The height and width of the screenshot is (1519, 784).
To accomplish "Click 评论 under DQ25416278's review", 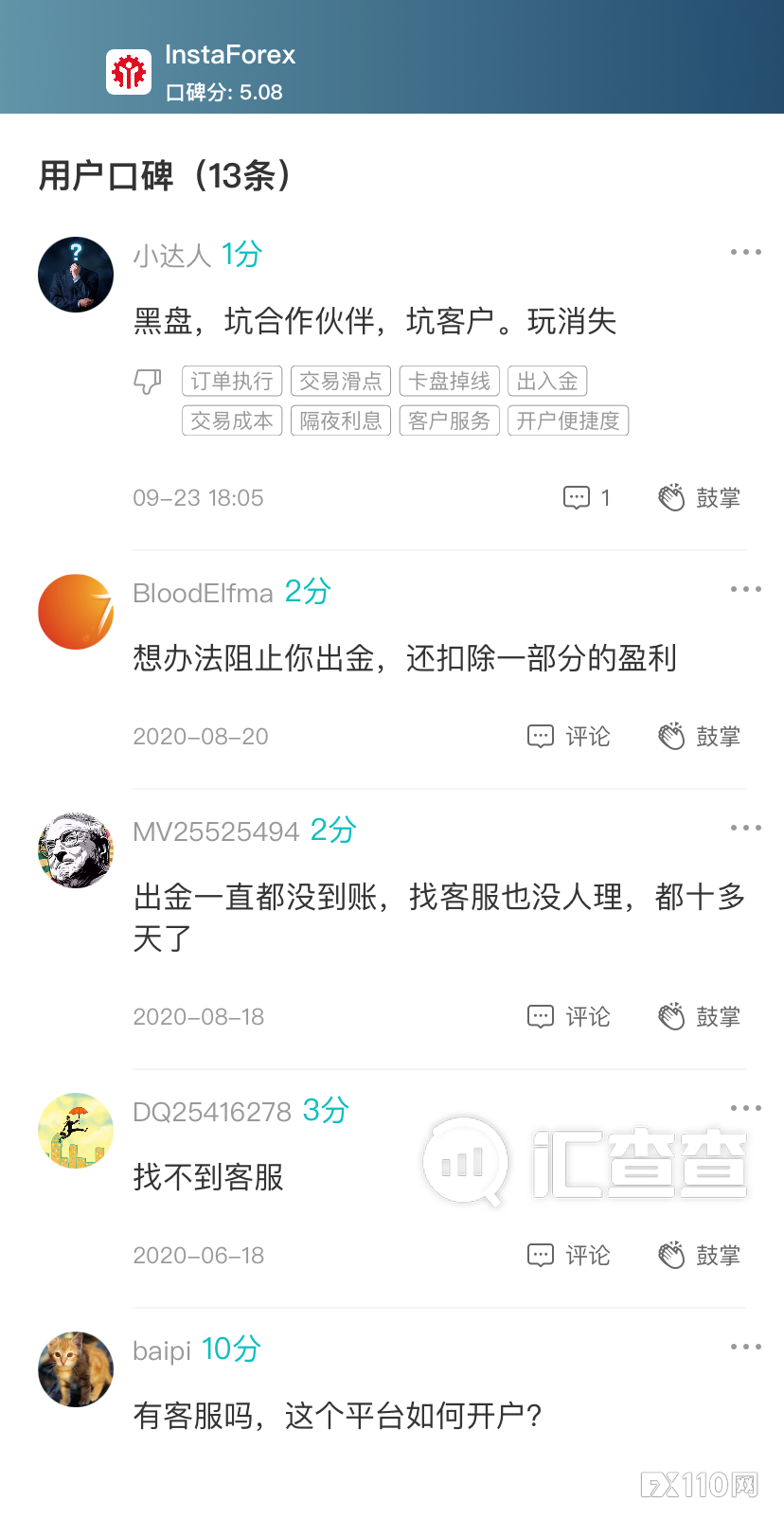I will [x=589, y=1255].
